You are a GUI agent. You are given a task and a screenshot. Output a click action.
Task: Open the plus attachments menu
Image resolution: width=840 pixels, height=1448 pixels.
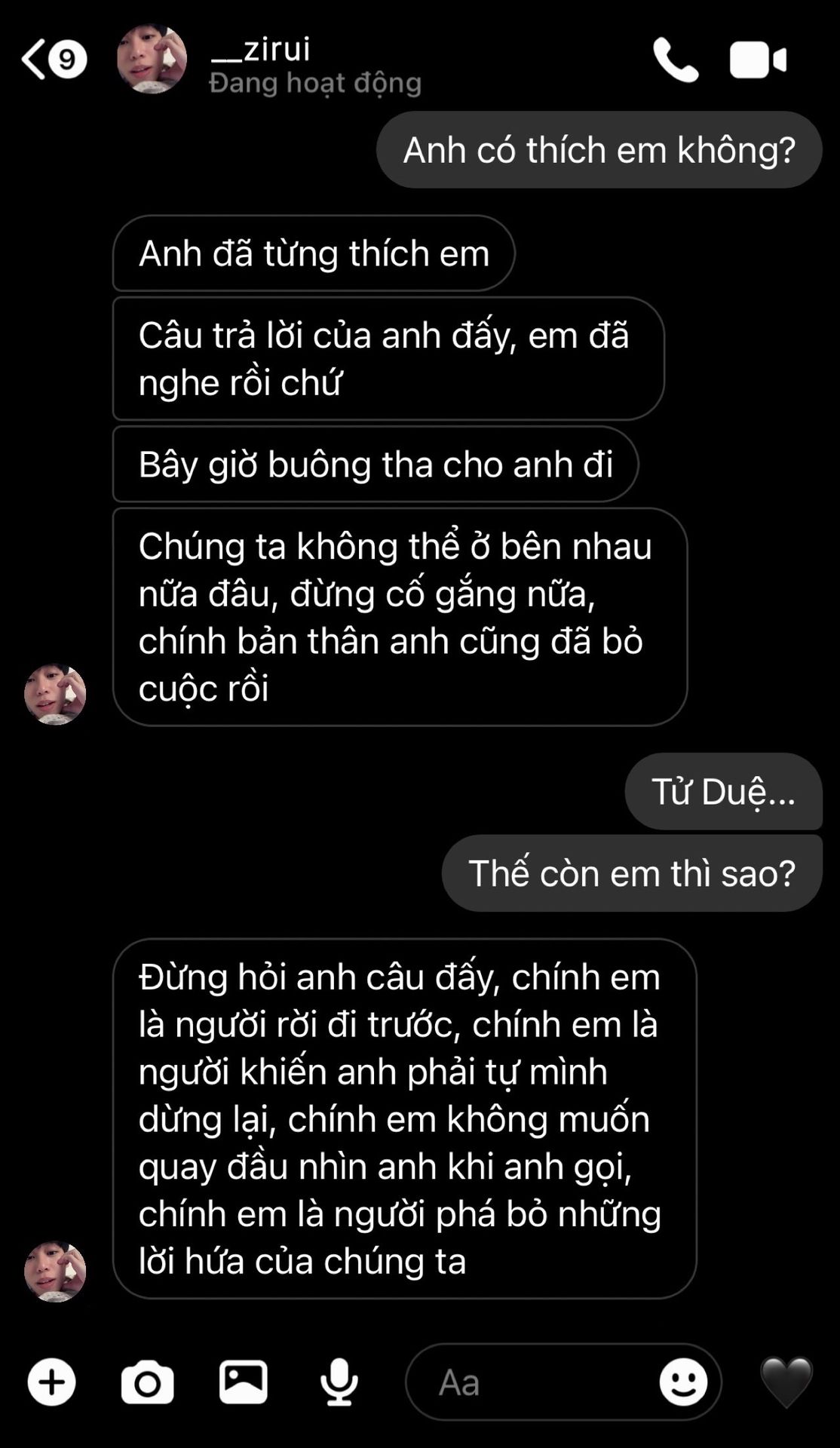tap(52, 1382)
